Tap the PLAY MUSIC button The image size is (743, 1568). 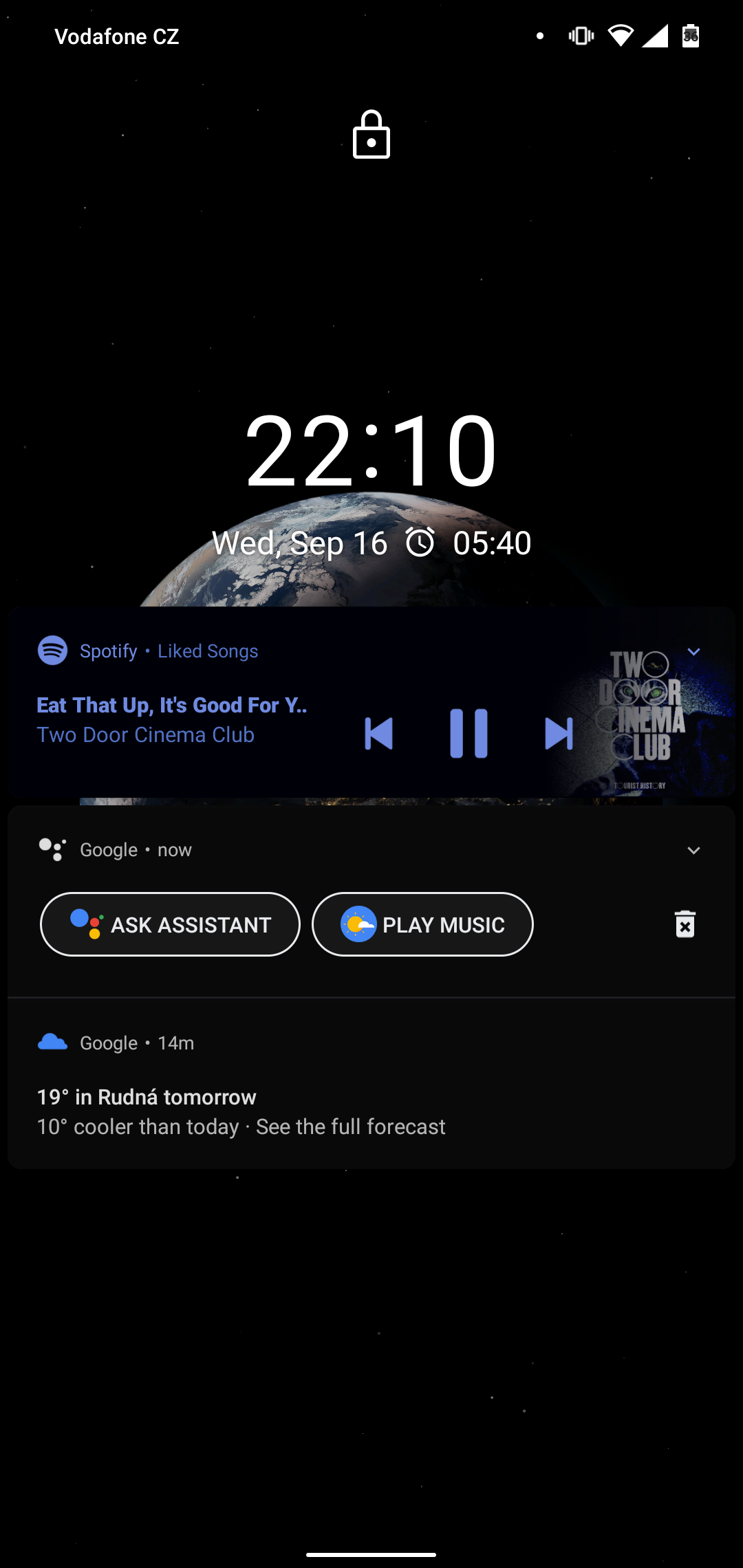point(422,924)
